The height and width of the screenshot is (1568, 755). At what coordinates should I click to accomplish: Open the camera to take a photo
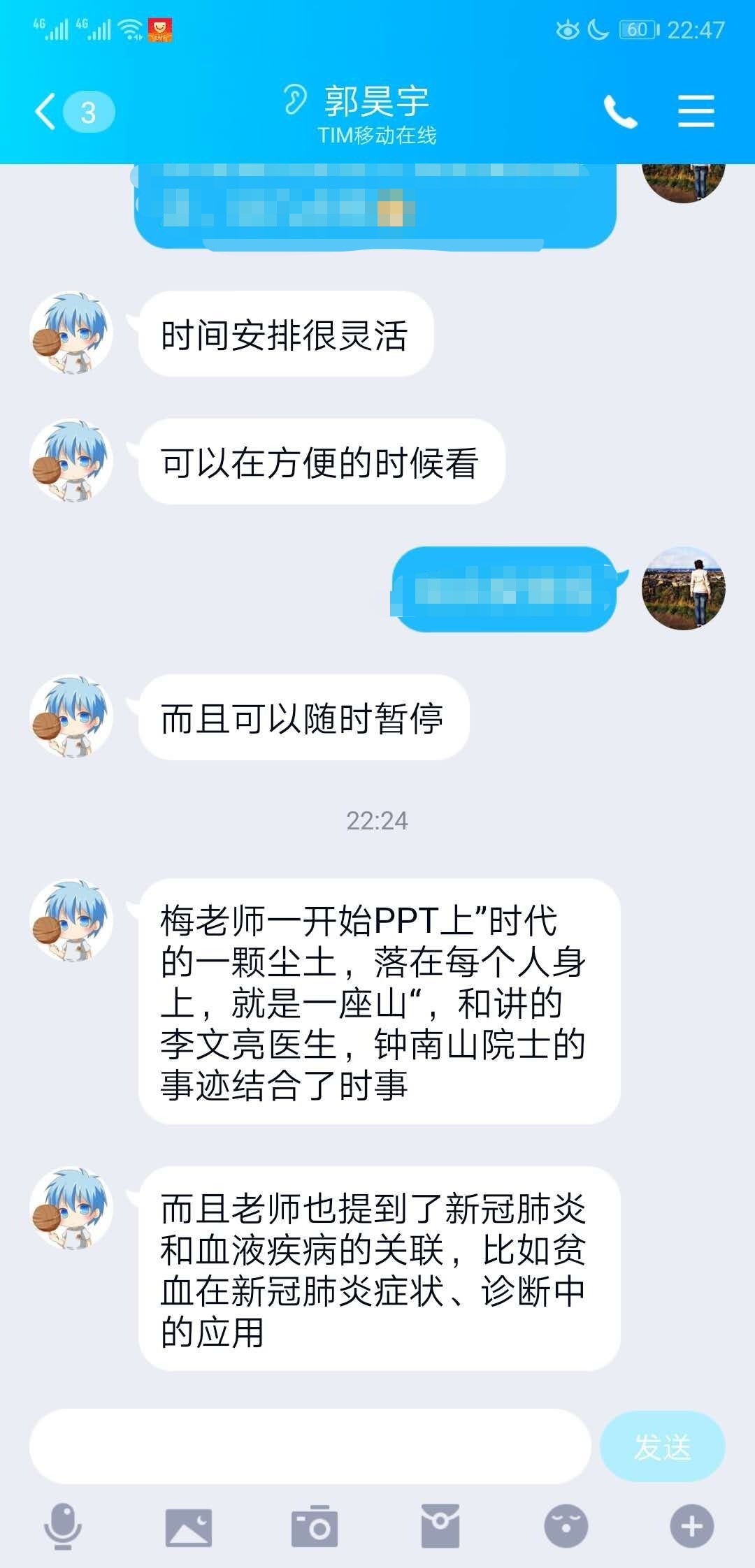click(x=314, y=1527)
